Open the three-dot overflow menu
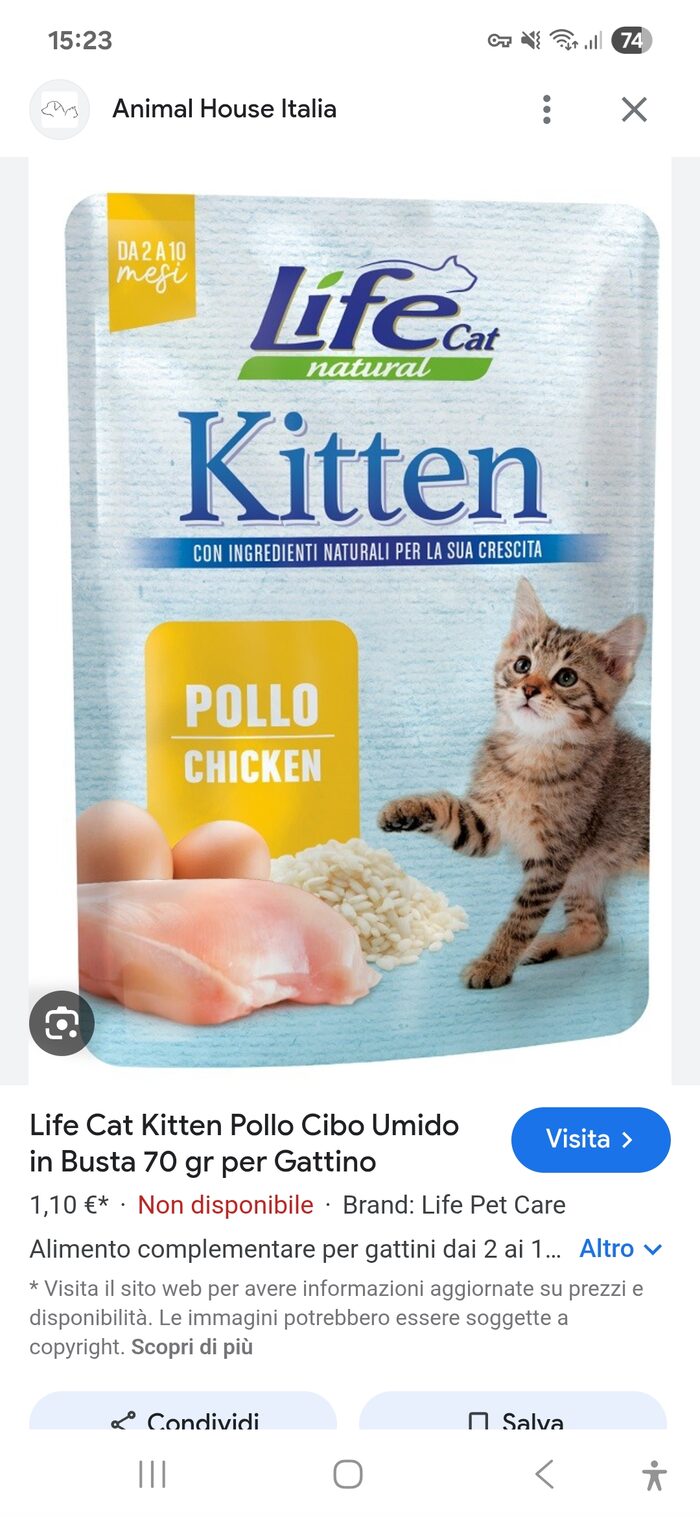The image size is (700, 1517). (x=546, y=109)
